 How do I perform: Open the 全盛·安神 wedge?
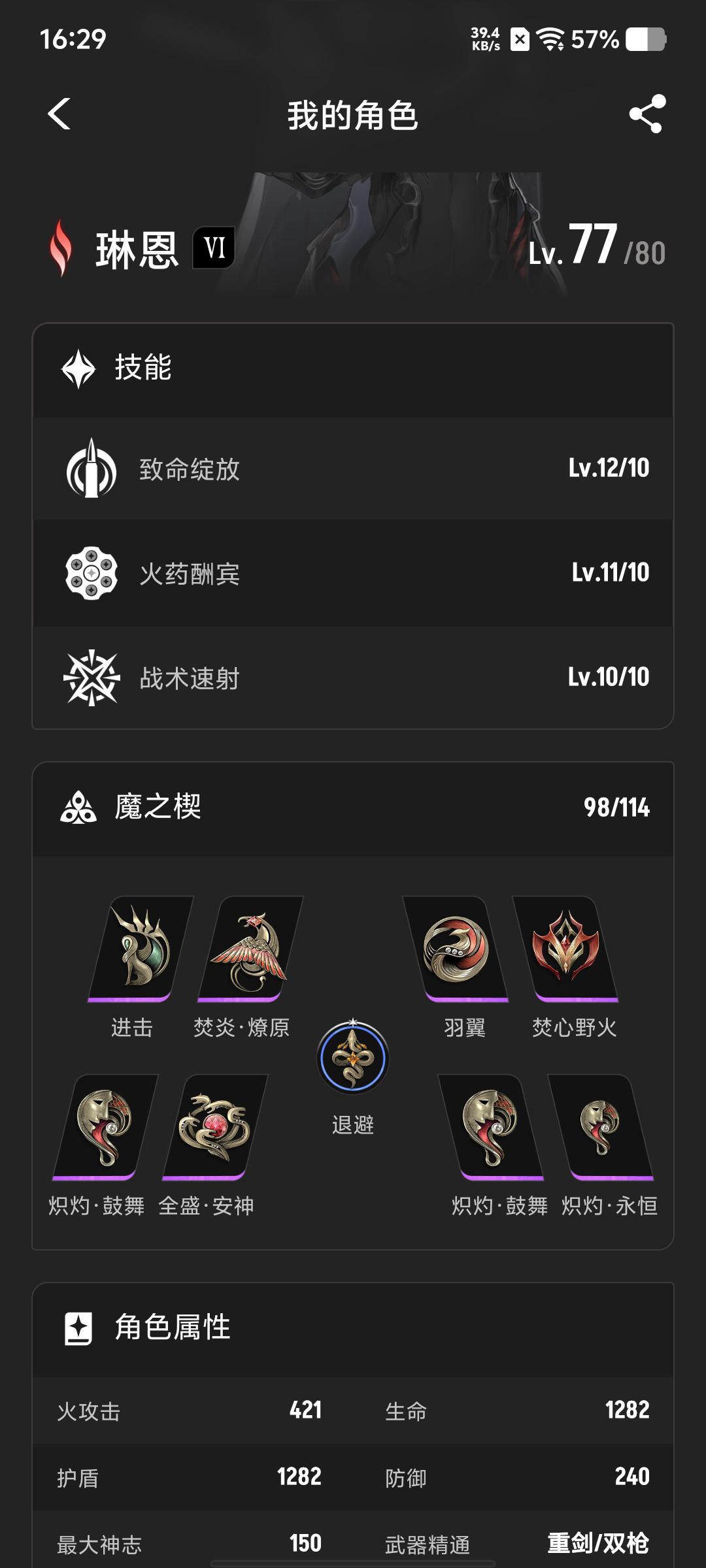tap(214, 1126)
